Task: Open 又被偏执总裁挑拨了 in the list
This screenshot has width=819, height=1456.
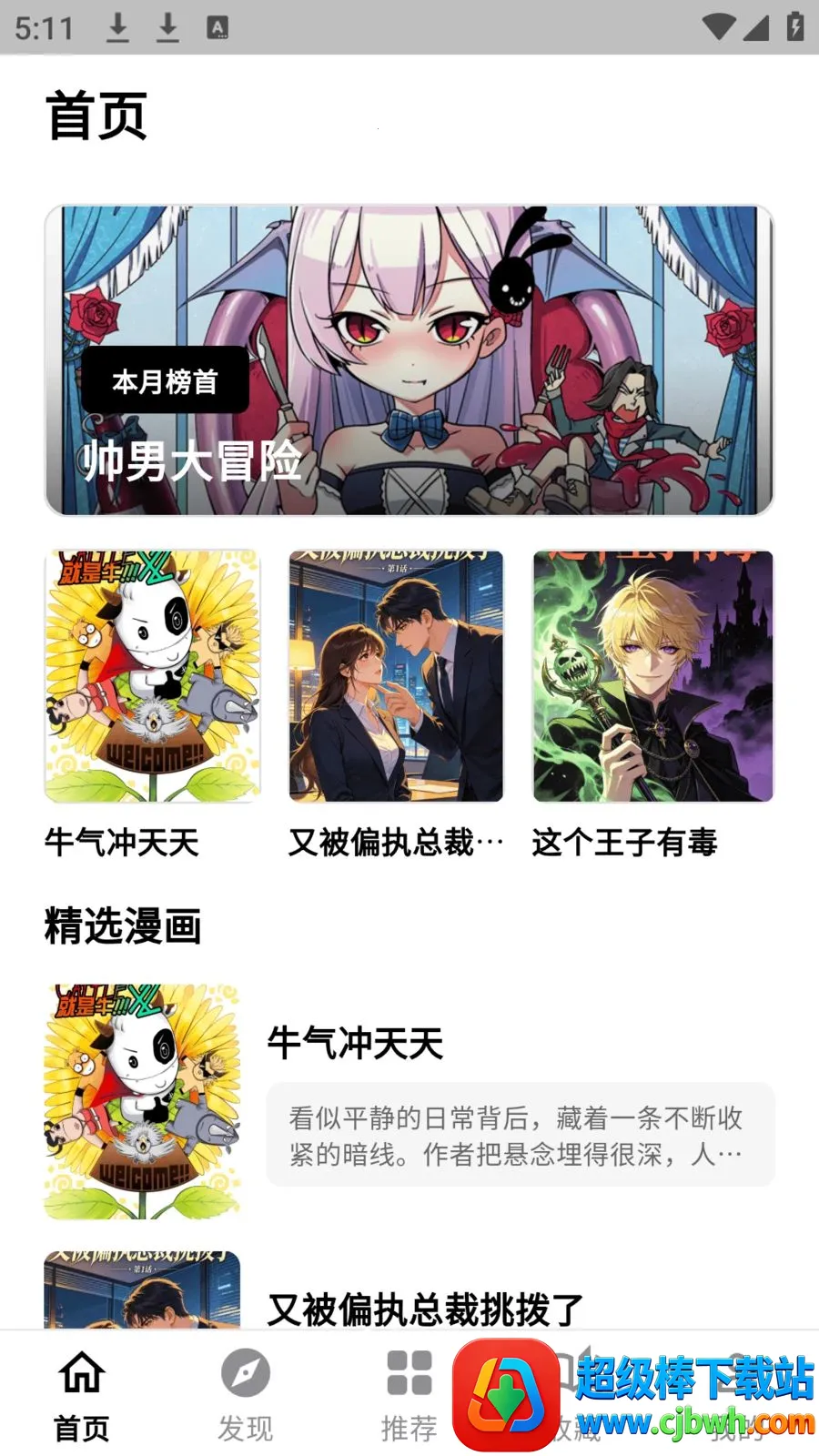Action: (x=409, y=1290)
